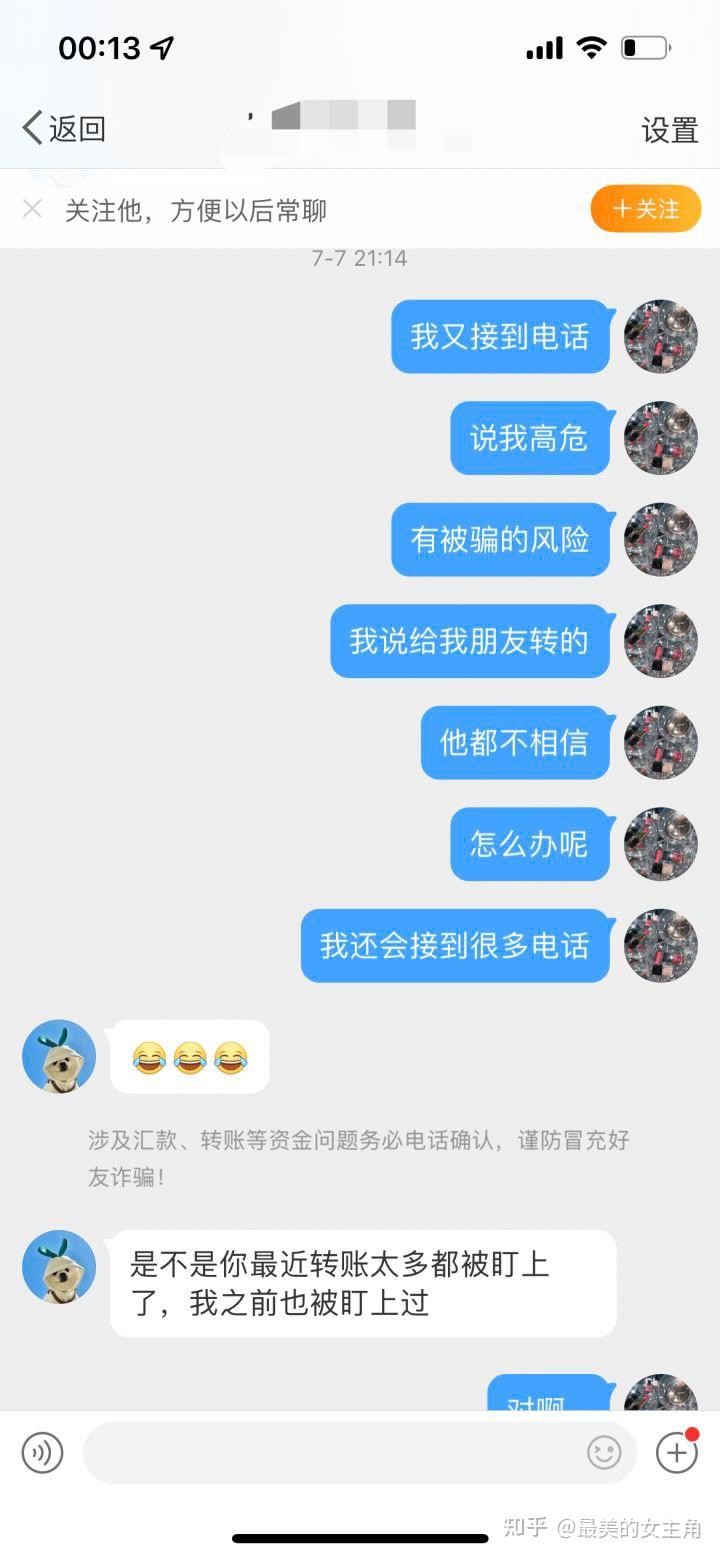Dismiss the 关注他 follow banner

point(32,209)
